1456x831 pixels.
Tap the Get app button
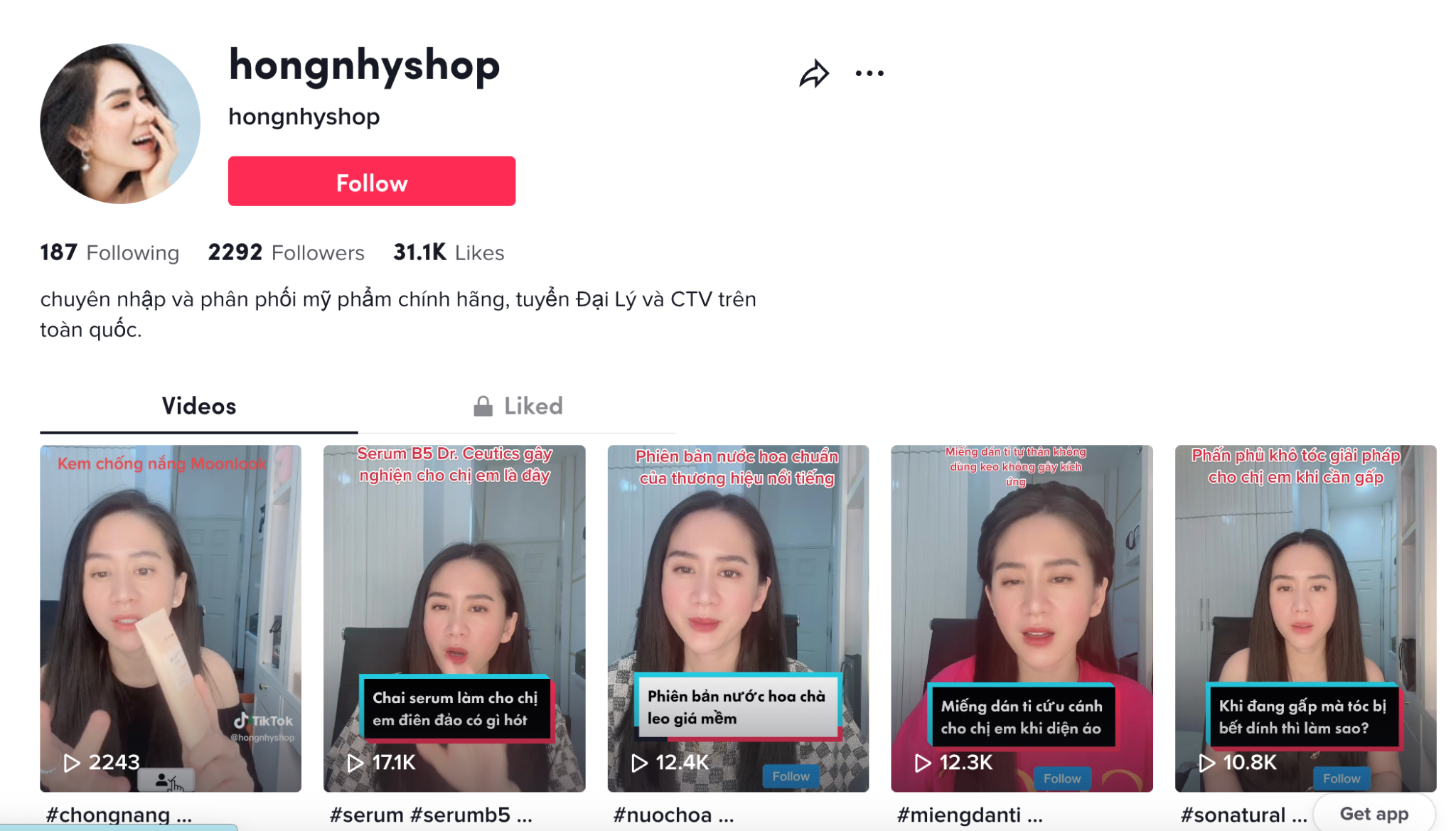[1373, 813]
